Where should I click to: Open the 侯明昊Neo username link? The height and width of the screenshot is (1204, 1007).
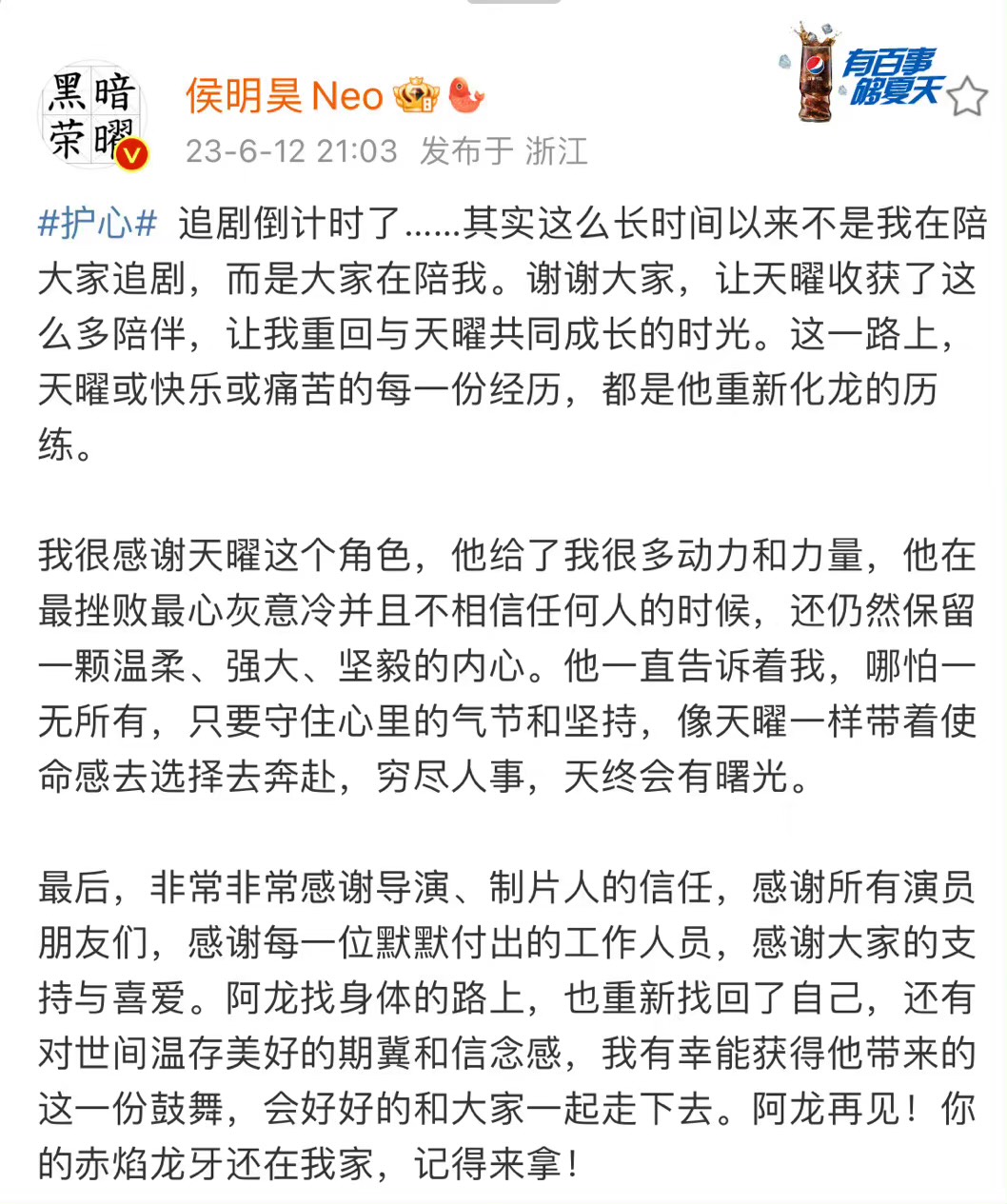click(x=284, y=96)
